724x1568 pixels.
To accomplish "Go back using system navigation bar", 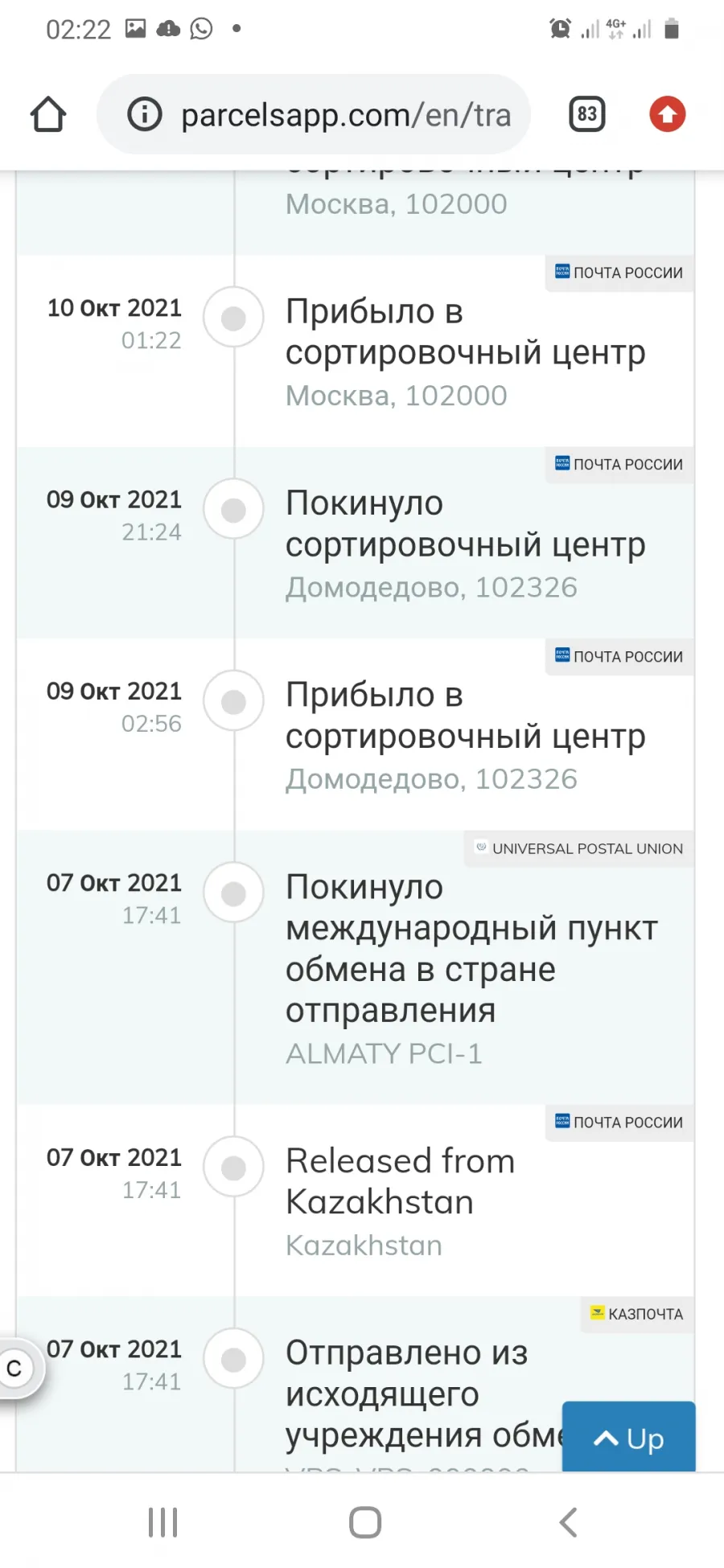I will [569, 1522].
